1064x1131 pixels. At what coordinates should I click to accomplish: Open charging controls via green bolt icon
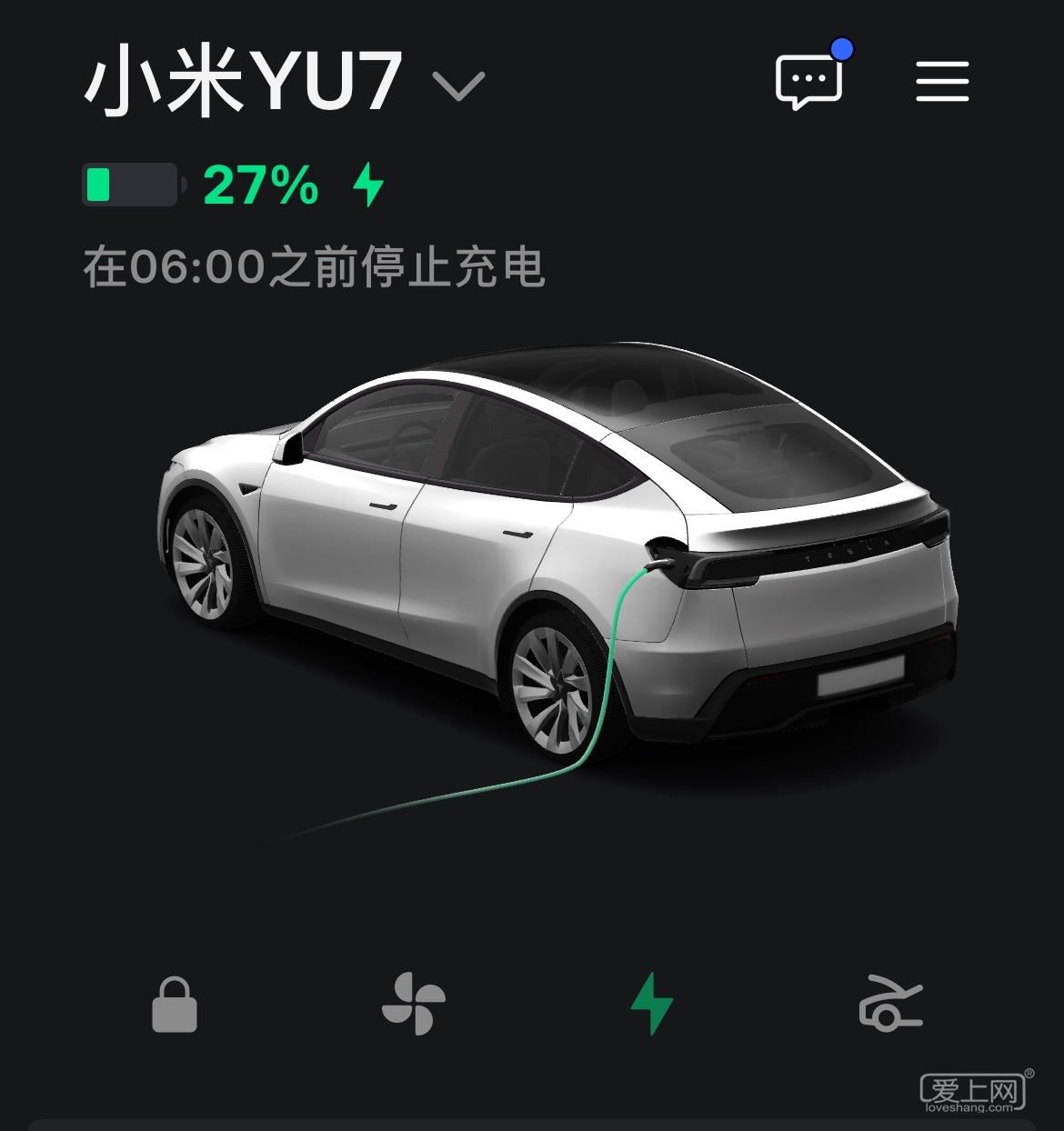[x=652, y=1004]
